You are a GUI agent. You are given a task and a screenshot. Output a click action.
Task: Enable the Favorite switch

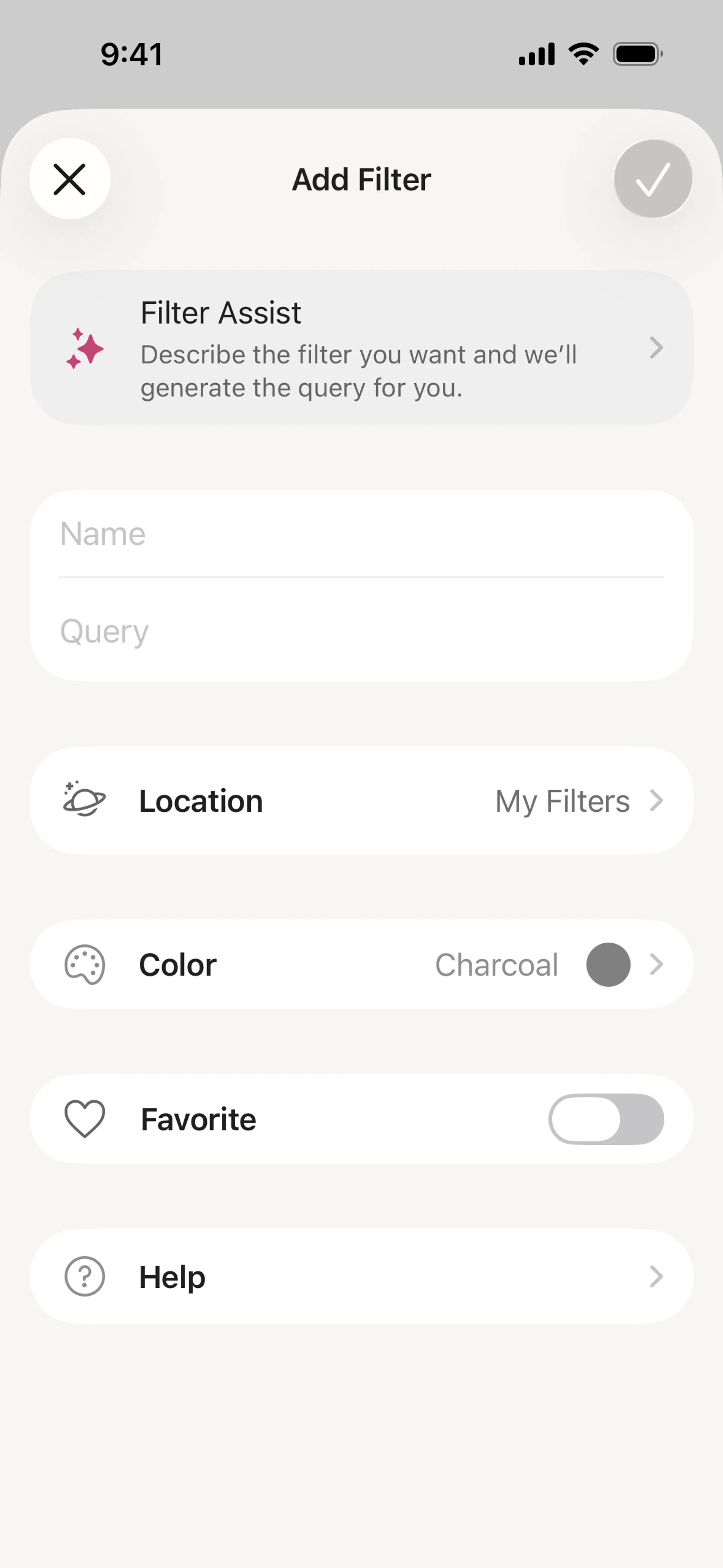pos(606,1119)
